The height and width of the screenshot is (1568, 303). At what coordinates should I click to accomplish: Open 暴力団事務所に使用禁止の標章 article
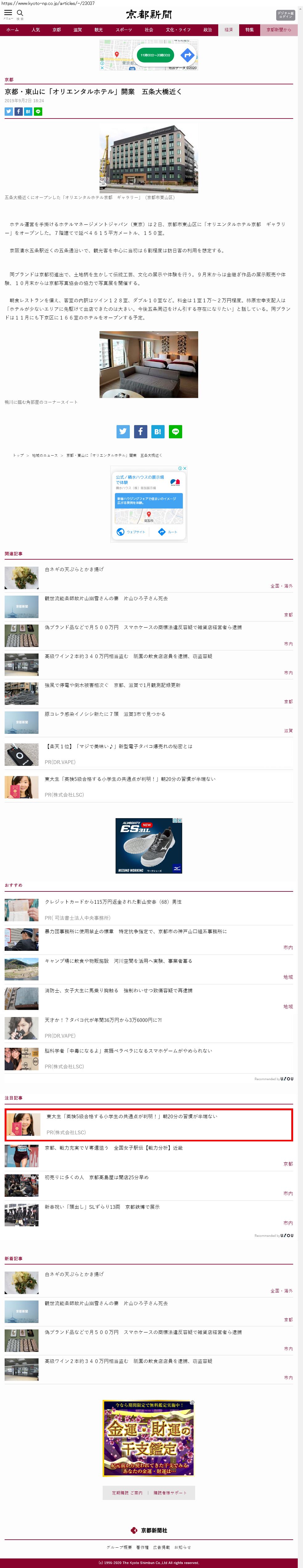pyautogui.click(x=135, y=932)
